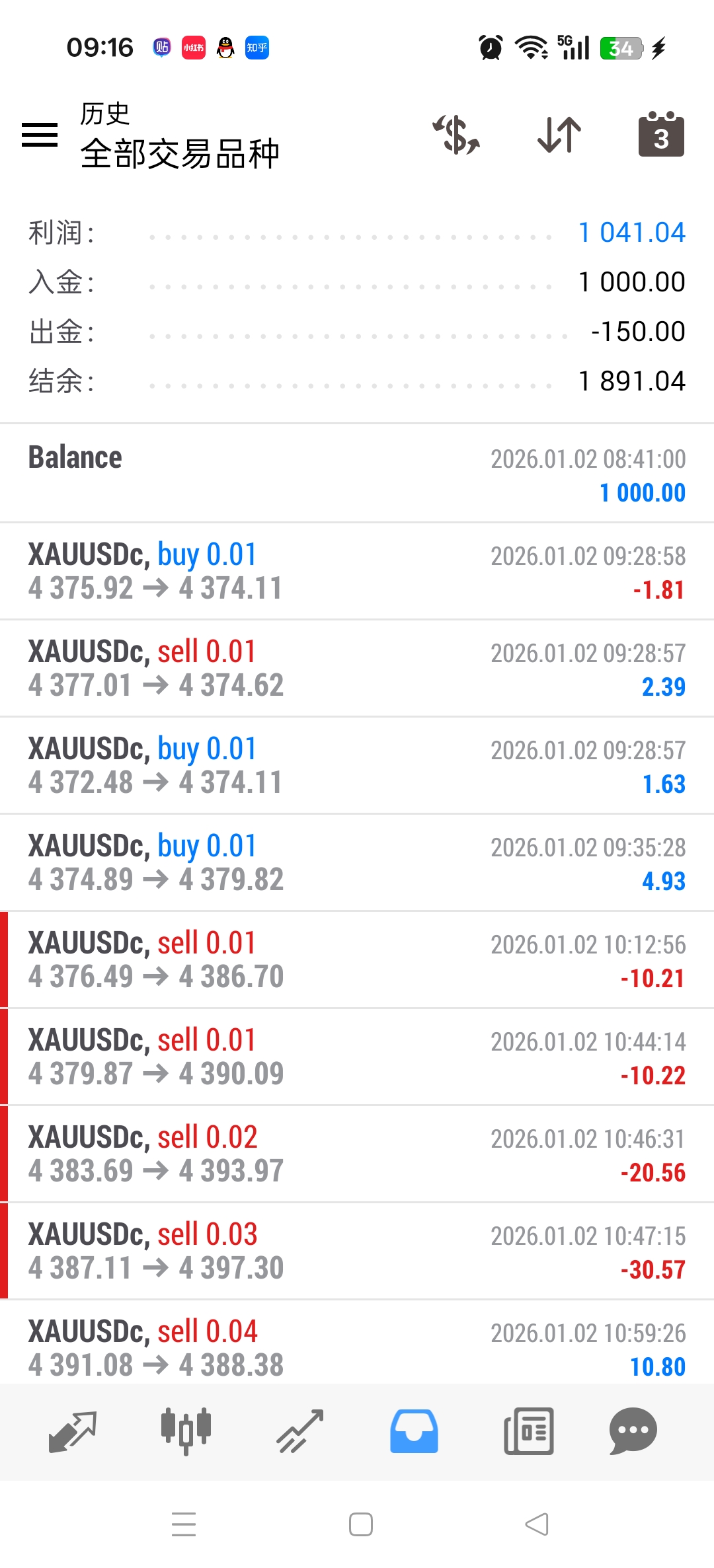This screenshot has height=1568, width=714.
Task: Expand the sell trade with -10.21 loss
Action: pyautogui.click(x=357, y=960)
